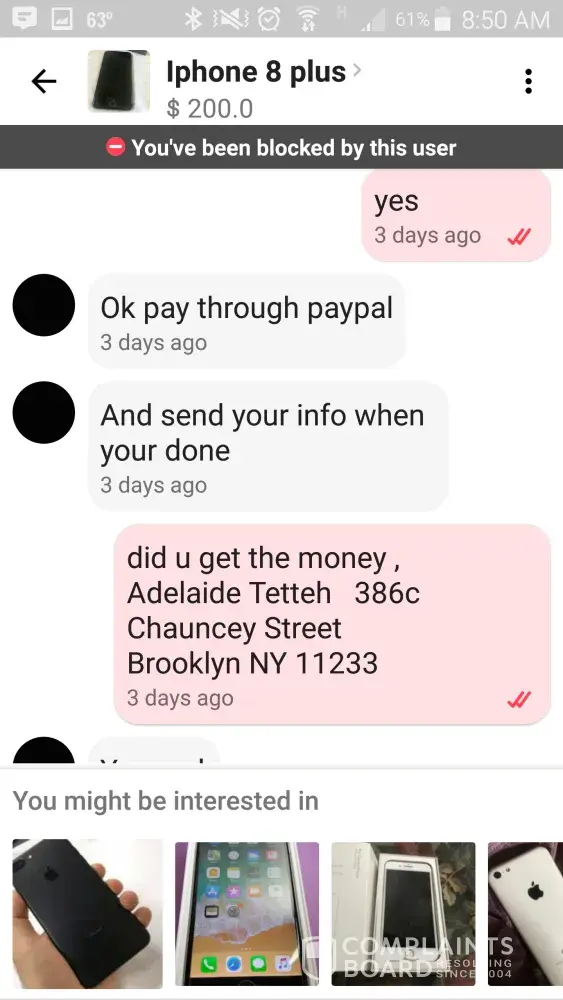Tap the listing's phone thumbnail photo
This screenshot has height=1000, width=563.
(119, 82)
